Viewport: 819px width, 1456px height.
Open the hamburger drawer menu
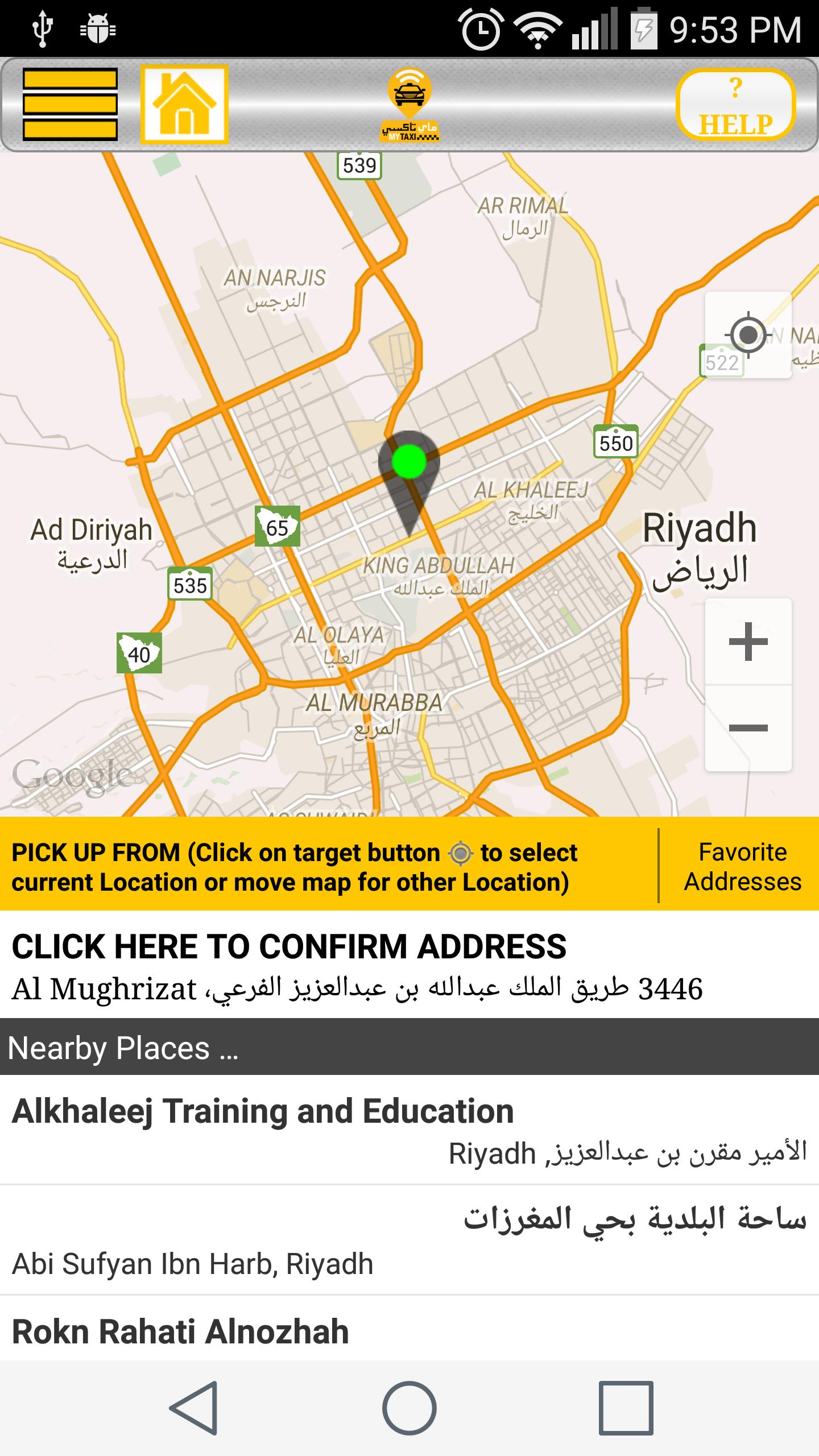click(70, 104)
